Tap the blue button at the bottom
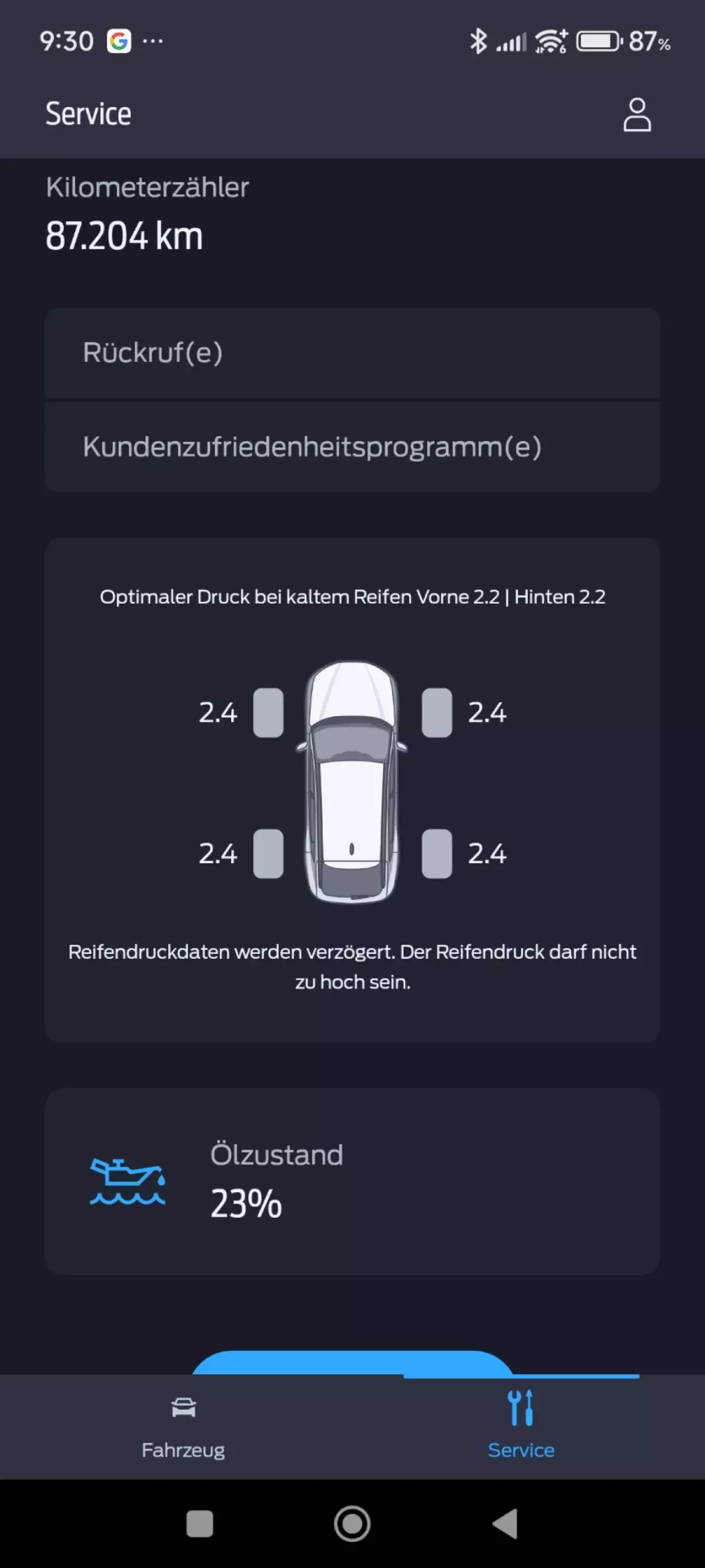The width and height of the screenshot is (705, 1568). 352,1362
